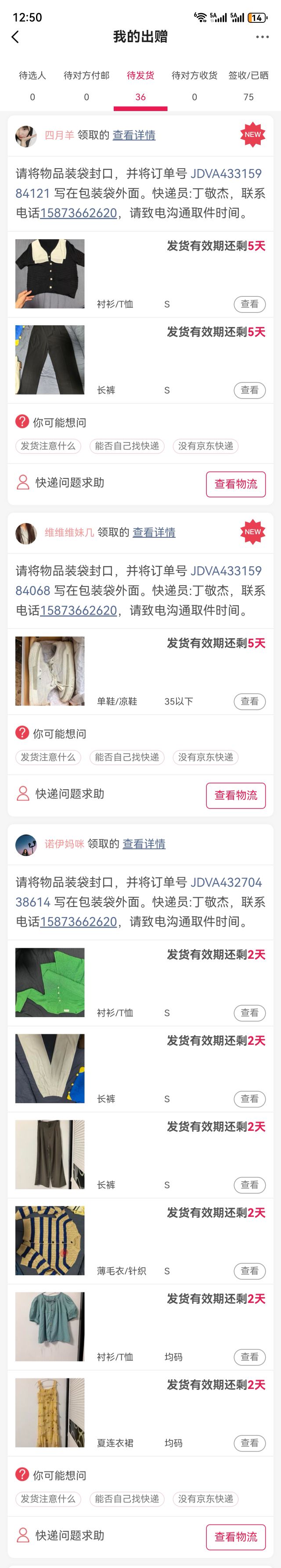Tap 查看 for 夏连衣裙 item
281x1568 pixels.
point(249,1442)
